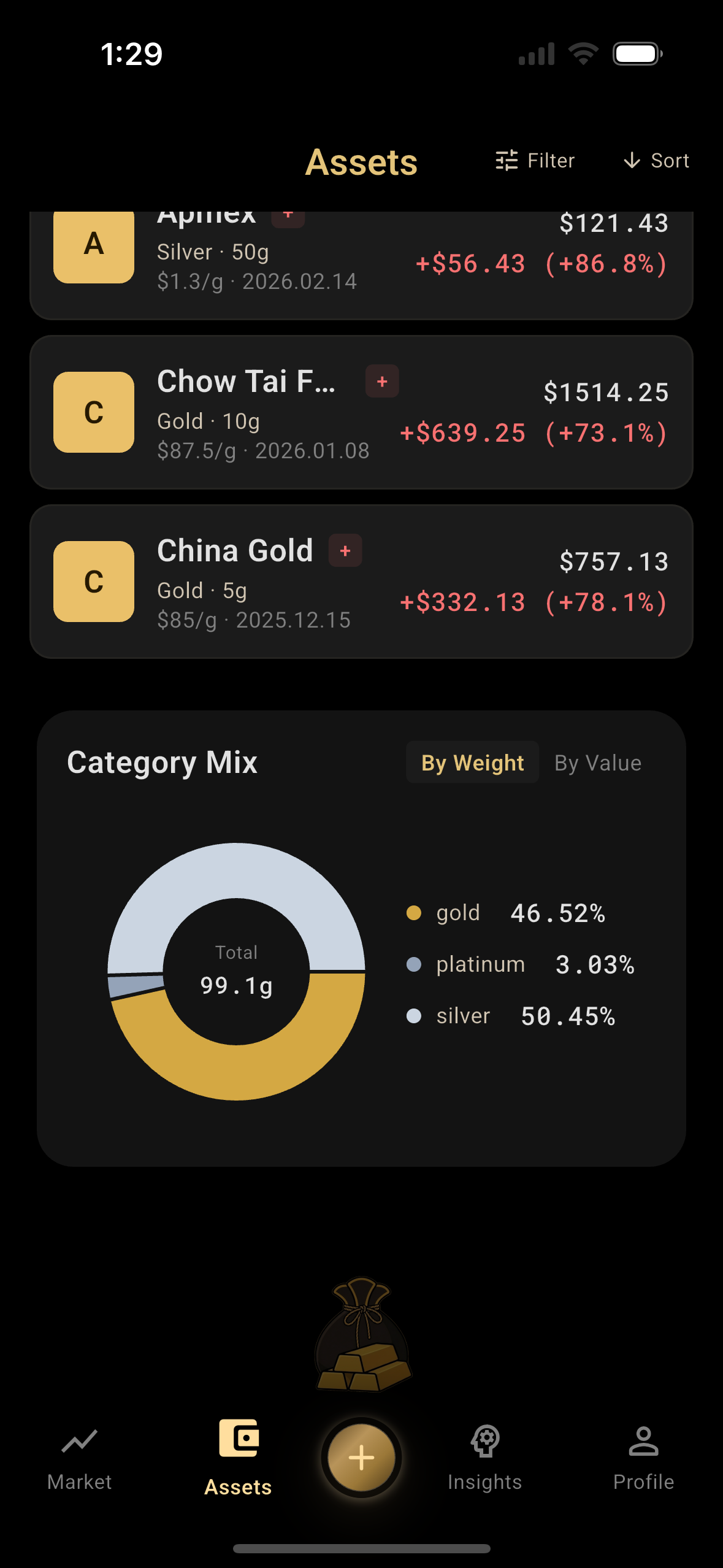The image size is (723, 1568).
Task: Tap the plus badge on China Gold
Action: tap(345, 550)
